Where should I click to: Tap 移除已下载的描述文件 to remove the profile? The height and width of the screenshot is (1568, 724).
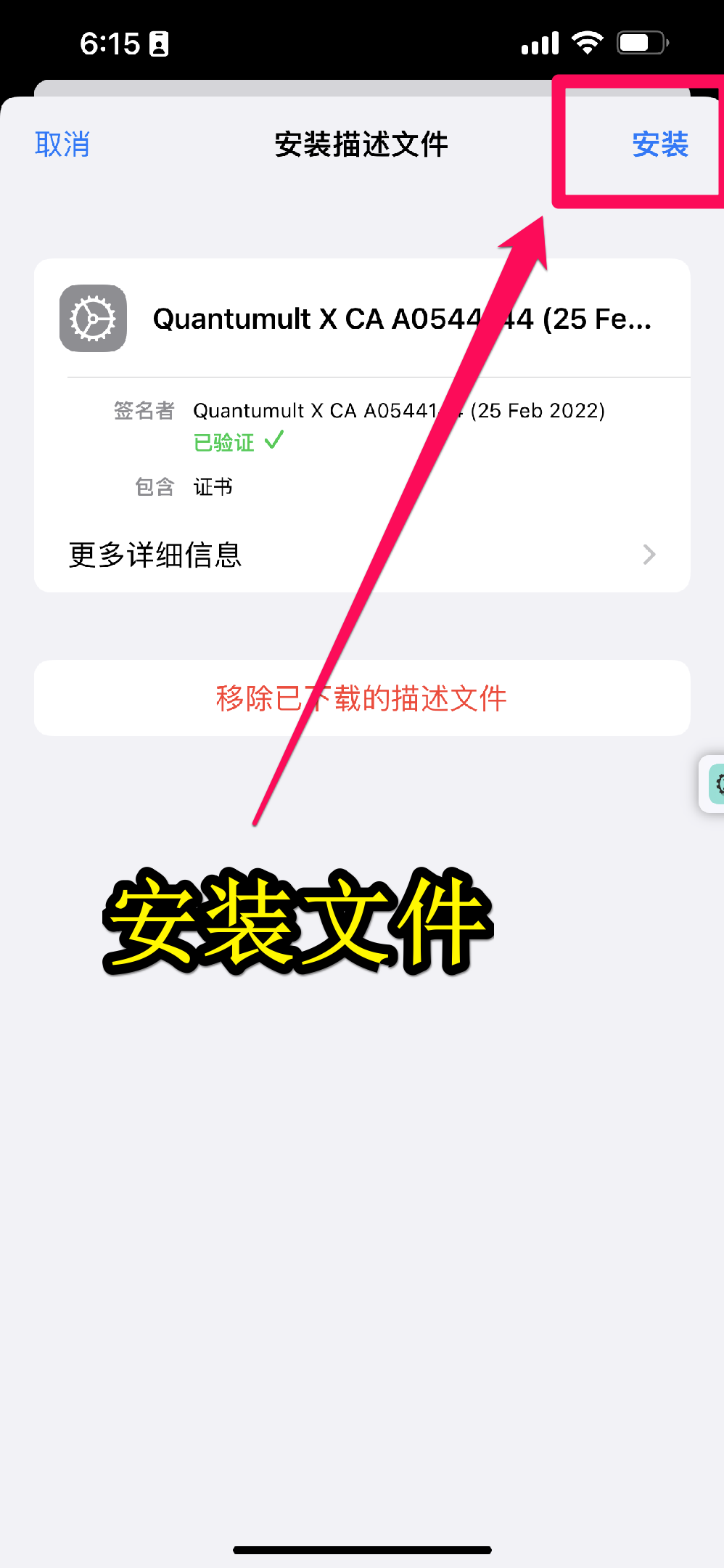pos(361,698)
